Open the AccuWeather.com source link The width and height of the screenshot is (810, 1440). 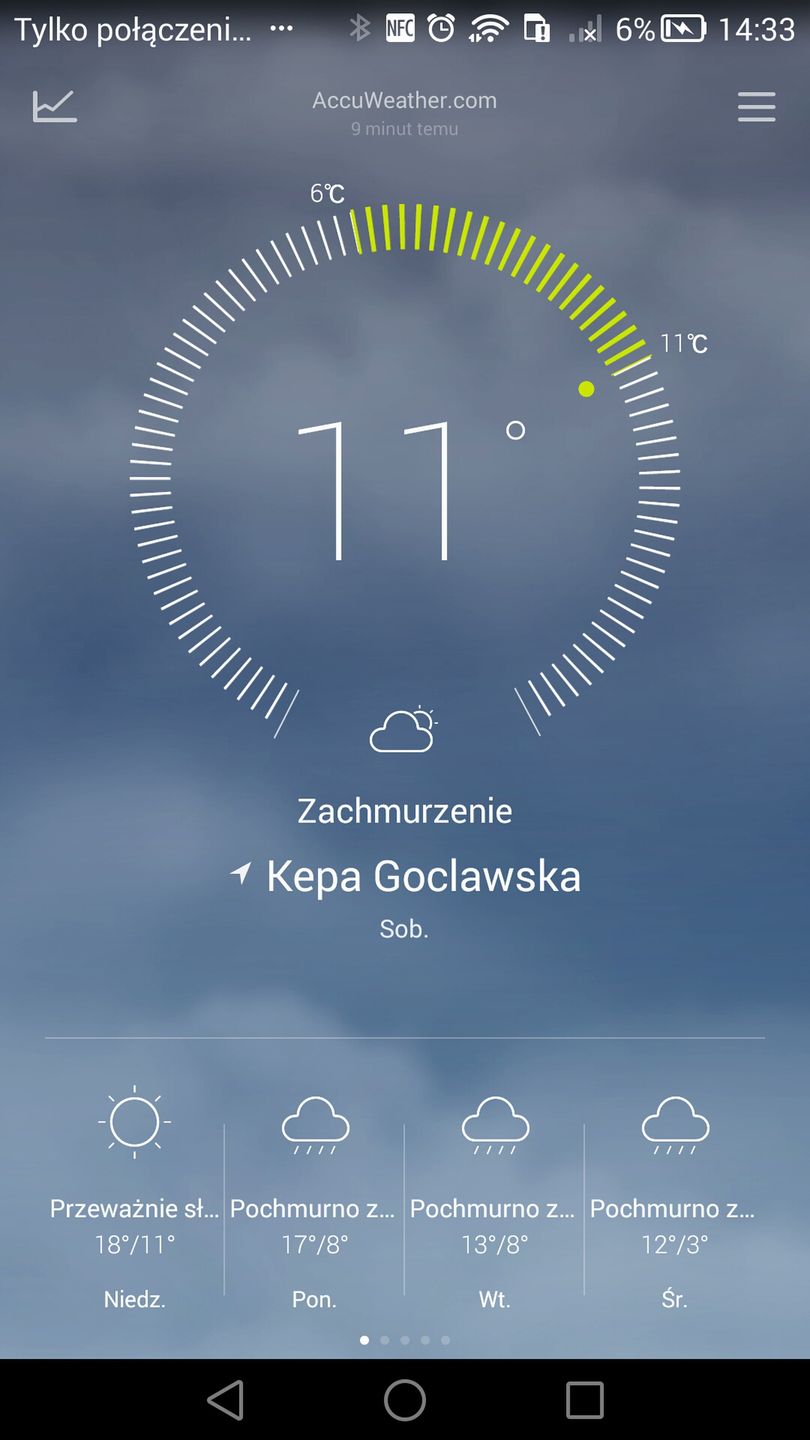(404, 101)
